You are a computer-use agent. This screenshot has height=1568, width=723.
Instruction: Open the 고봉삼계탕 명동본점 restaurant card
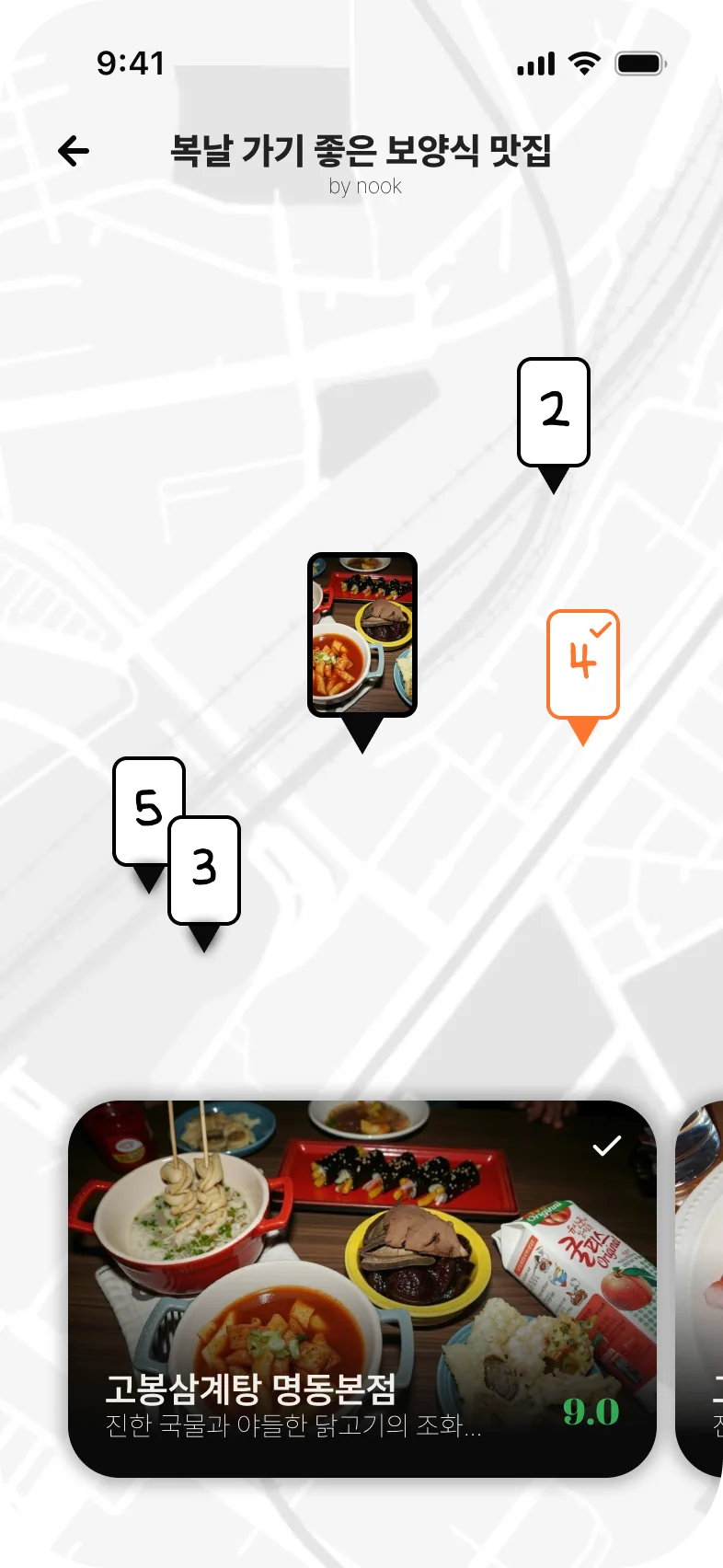(x=362, y=1289)
